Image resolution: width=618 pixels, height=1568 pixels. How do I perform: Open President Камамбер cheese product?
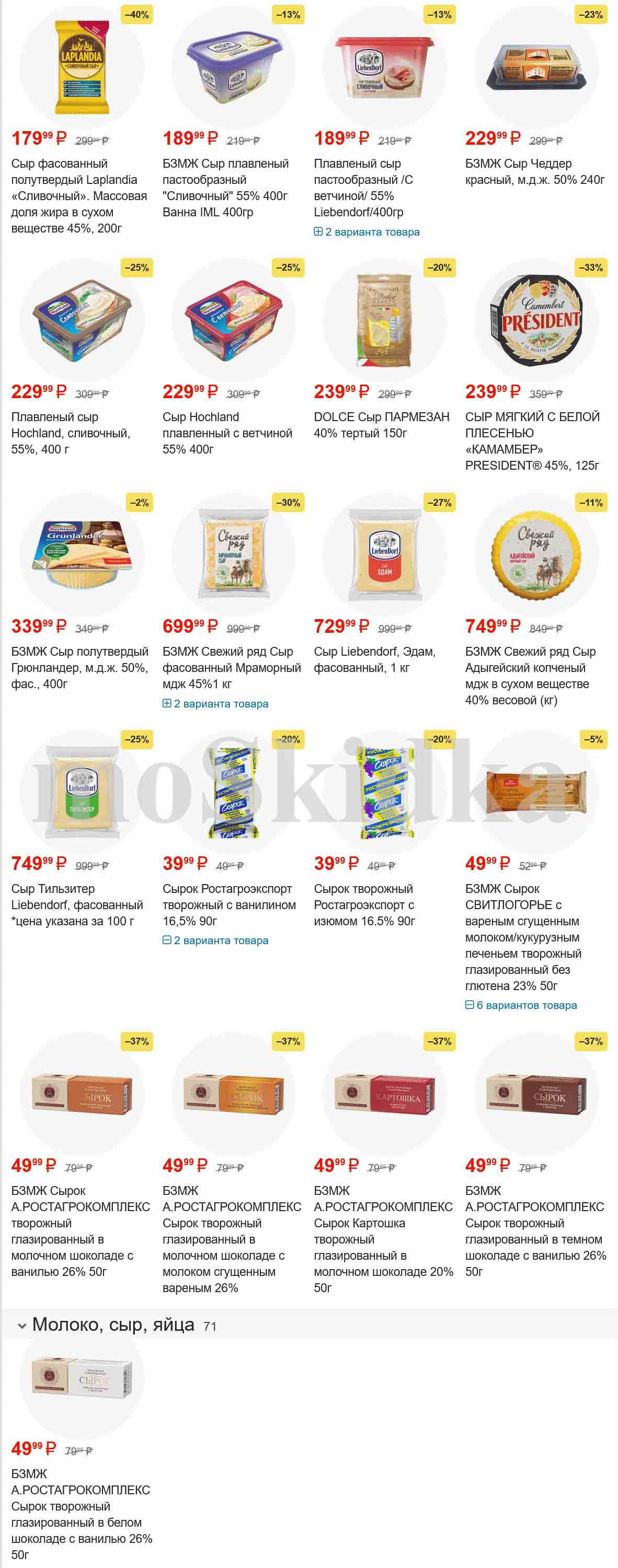coord(532,440)
